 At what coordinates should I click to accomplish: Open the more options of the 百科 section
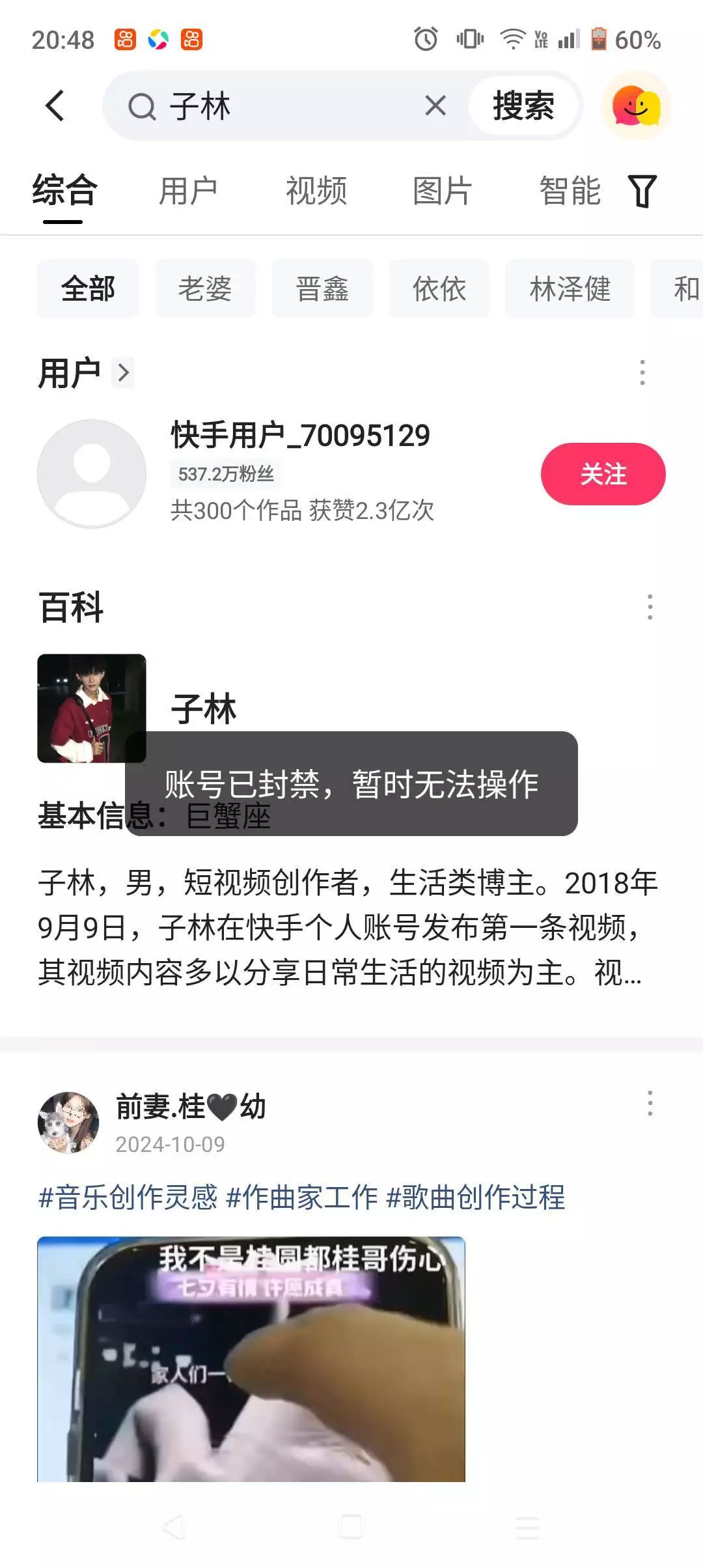click(650, 607)
